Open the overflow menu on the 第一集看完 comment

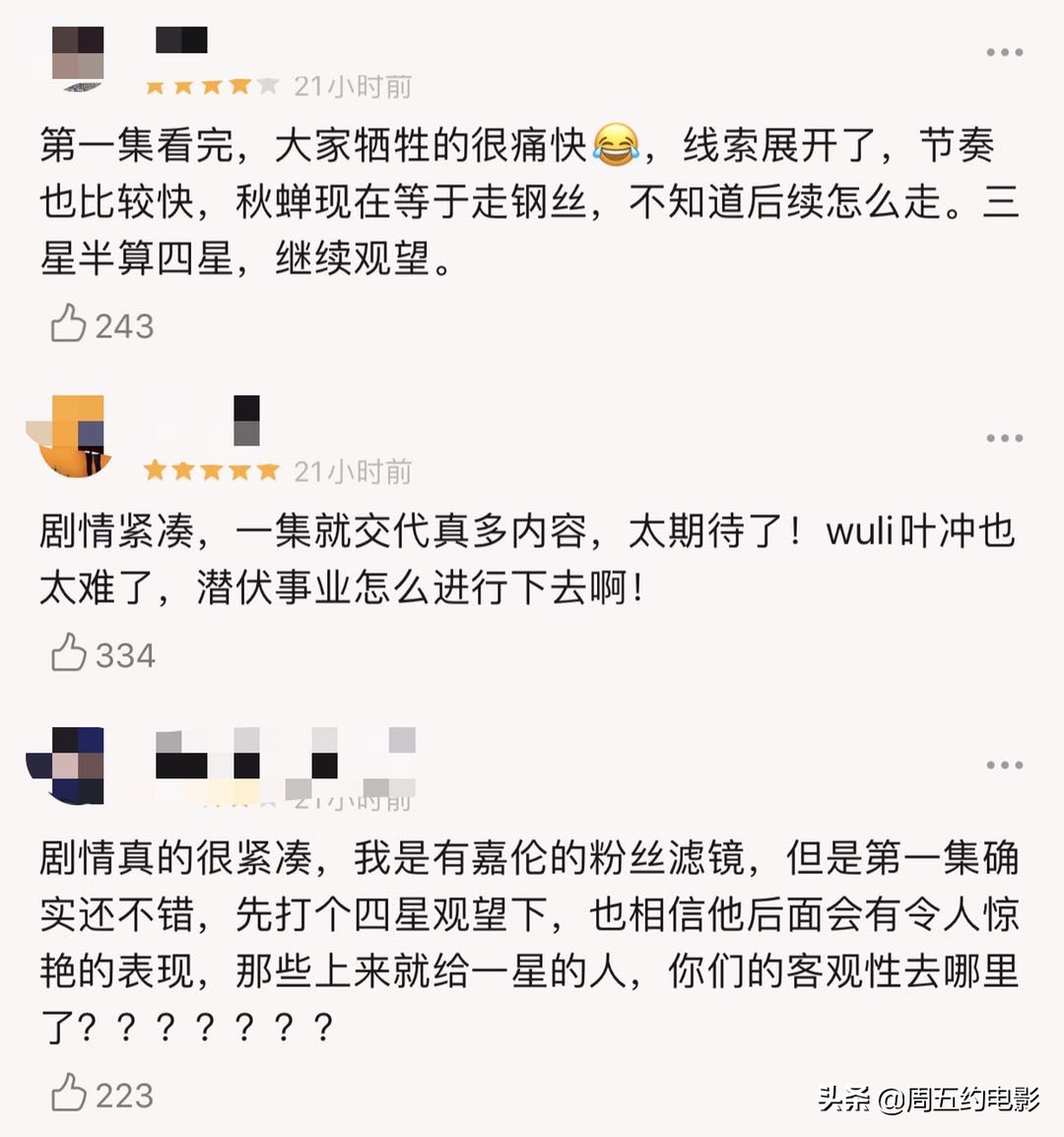click(1004, 52)
